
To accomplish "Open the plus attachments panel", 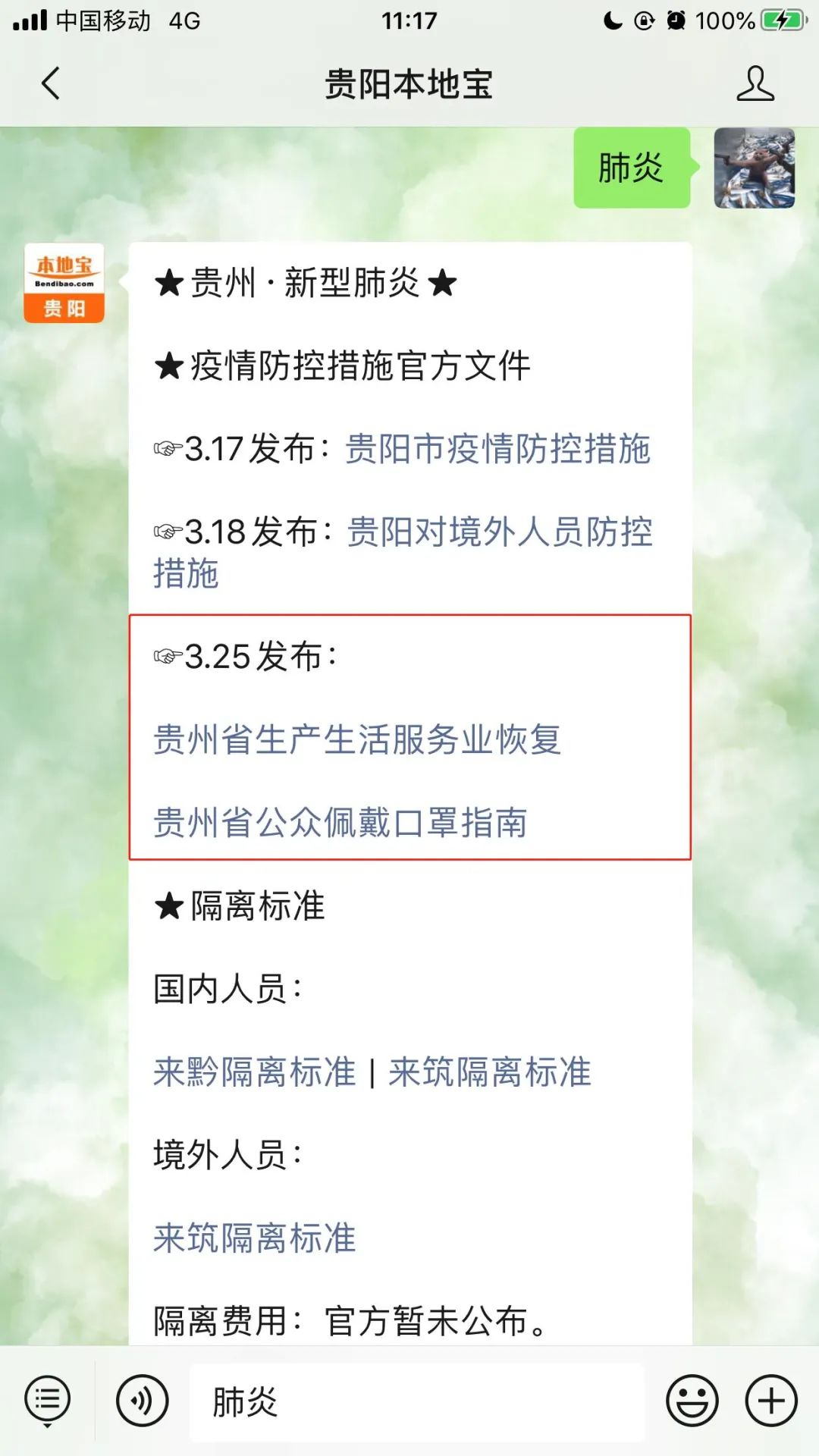I will tap(771, 1401).
